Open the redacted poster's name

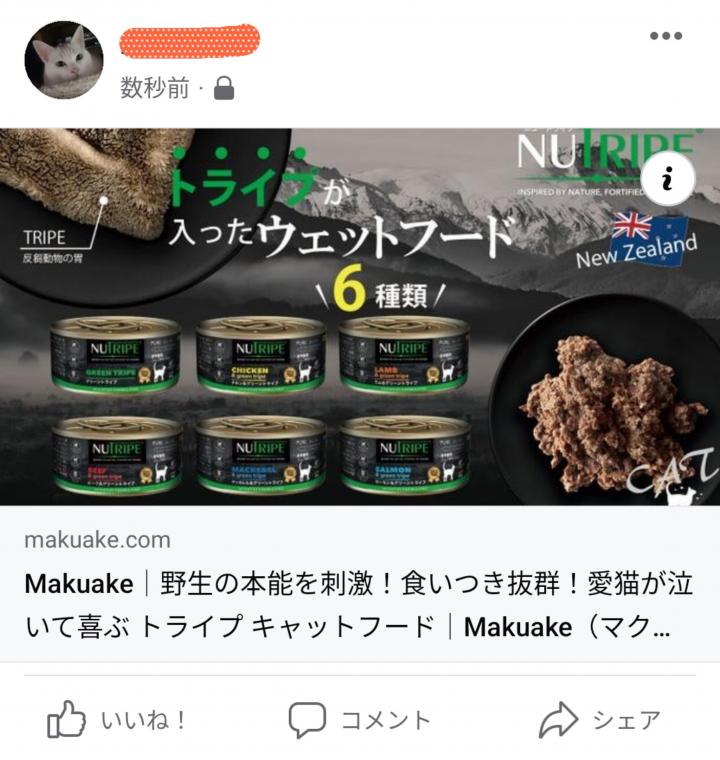tap(189, 42)
